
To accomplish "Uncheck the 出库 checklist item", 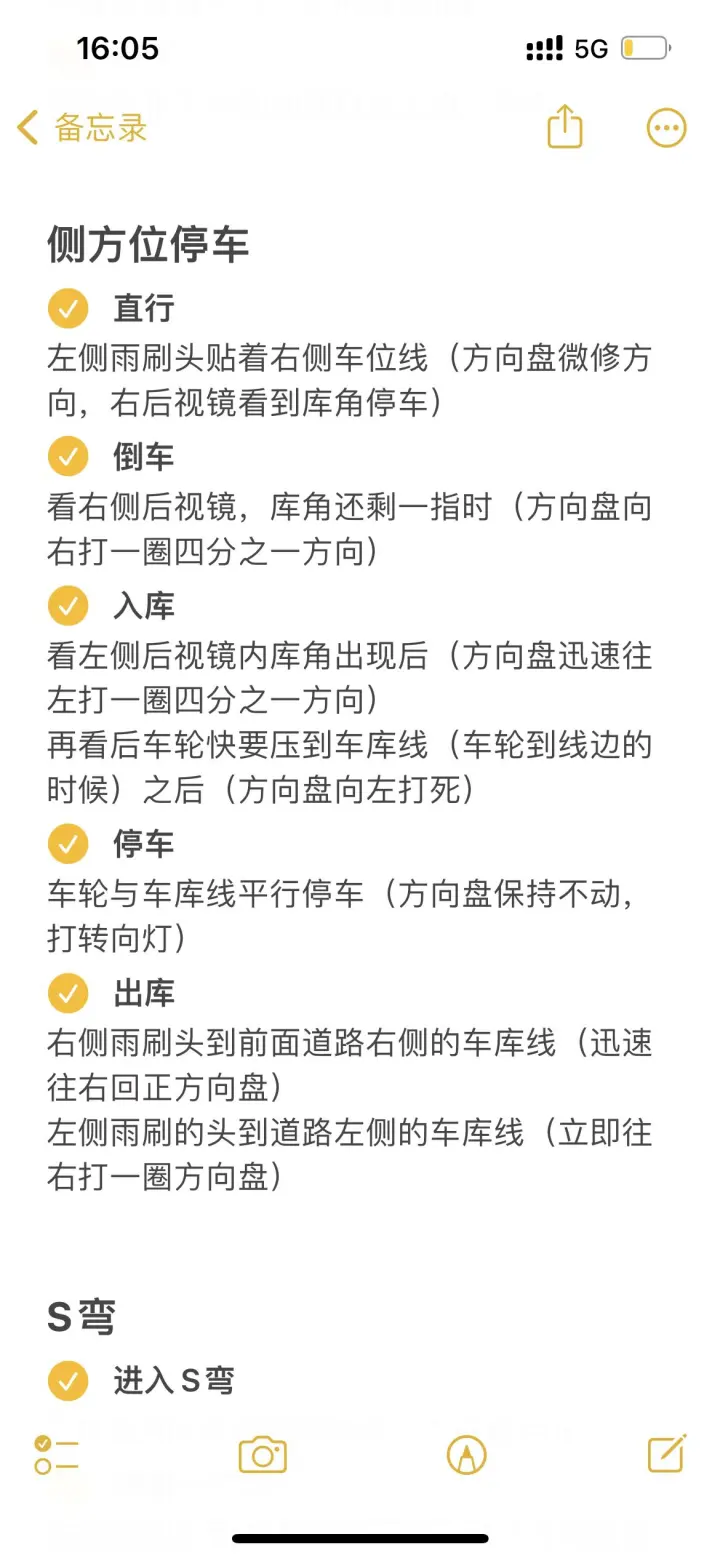I will tap(68, 993).
